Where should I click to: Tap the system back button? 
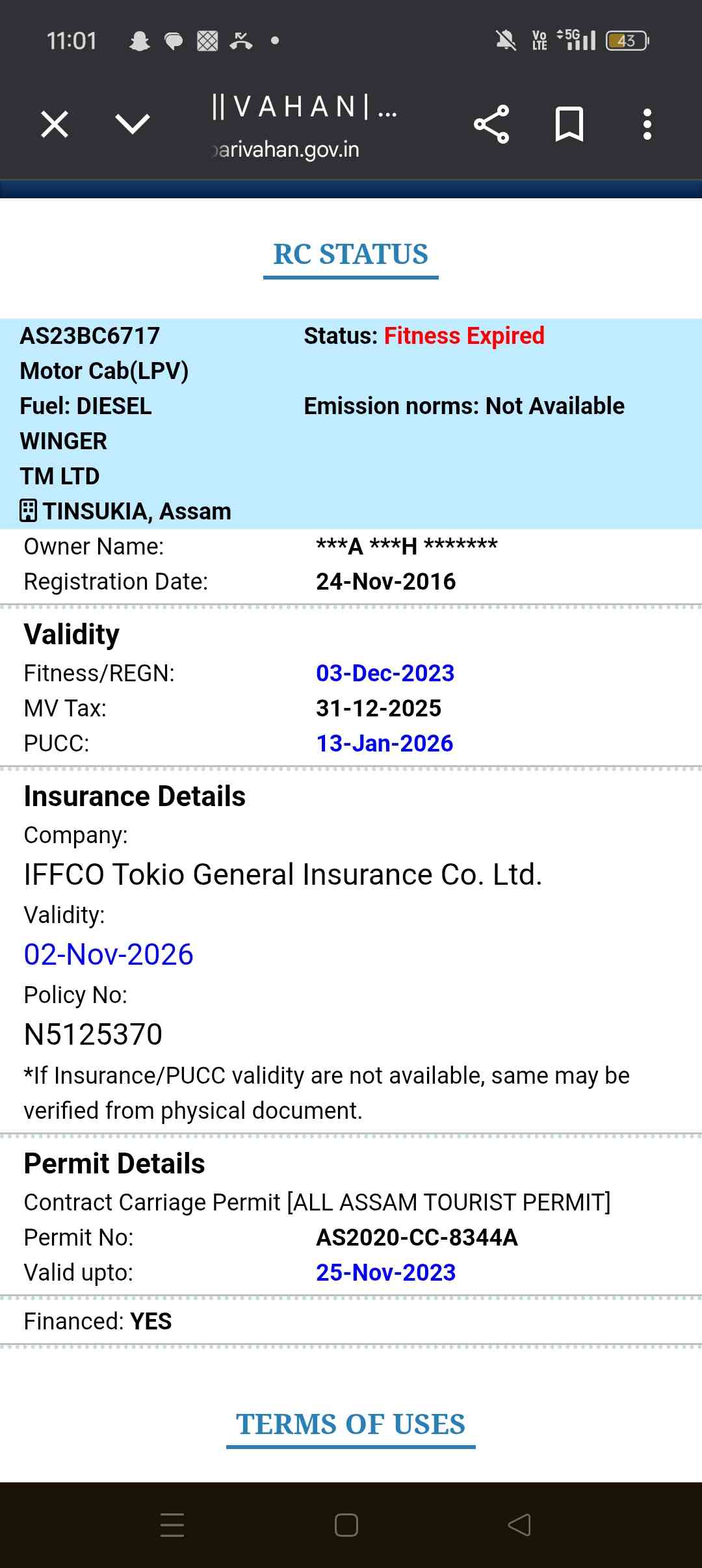pyautogui.click(x=519, y=1524)
